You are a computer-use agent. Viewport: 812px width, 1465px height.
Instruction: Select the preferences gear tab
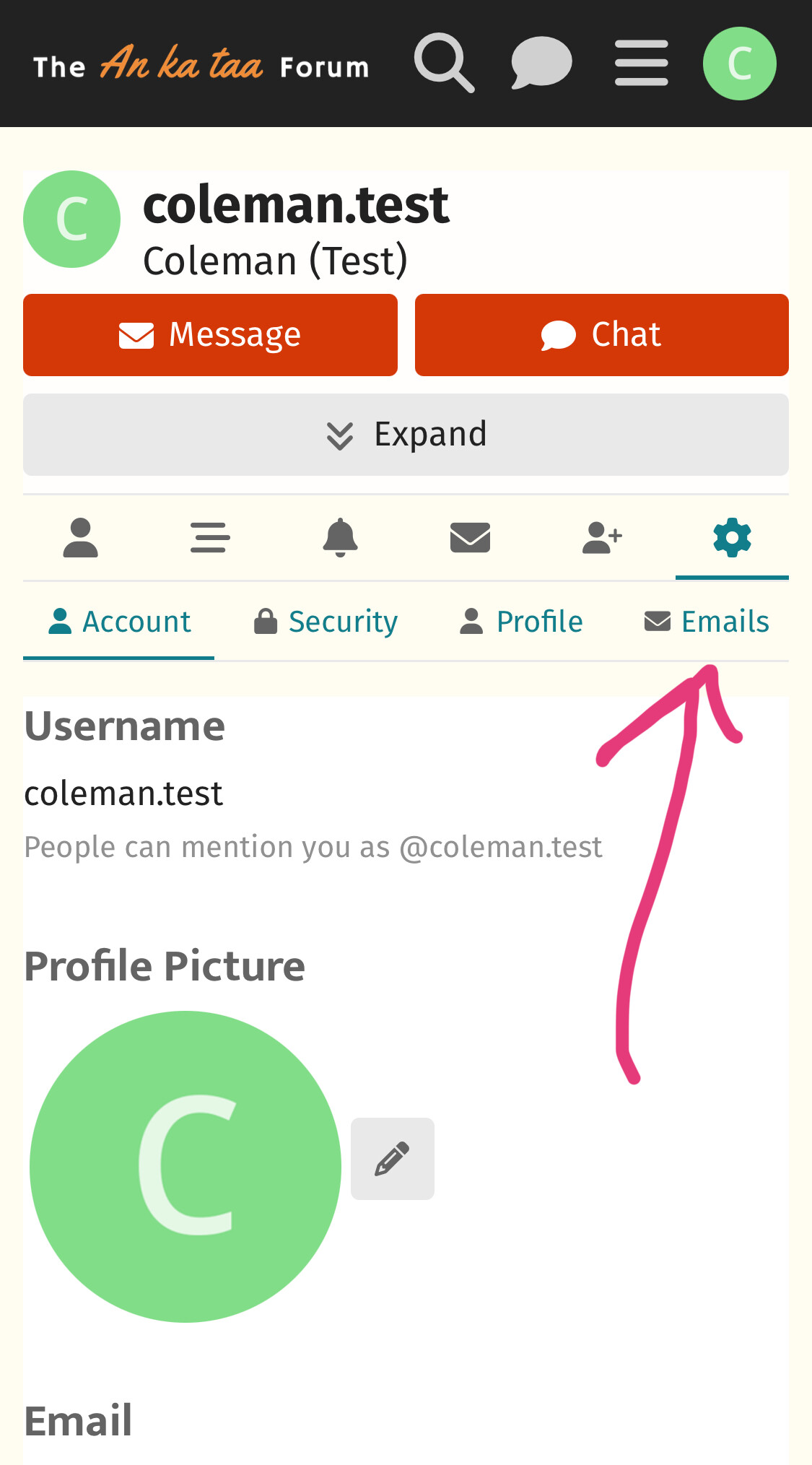732,538
